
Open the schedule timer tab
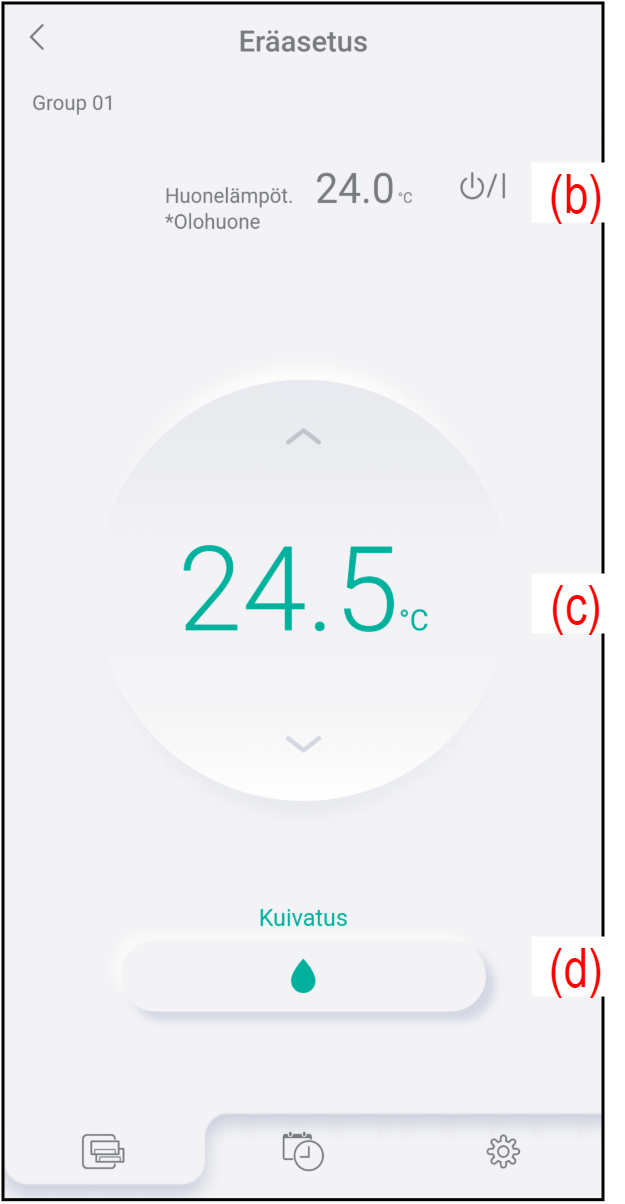[x=303, y=1150]
